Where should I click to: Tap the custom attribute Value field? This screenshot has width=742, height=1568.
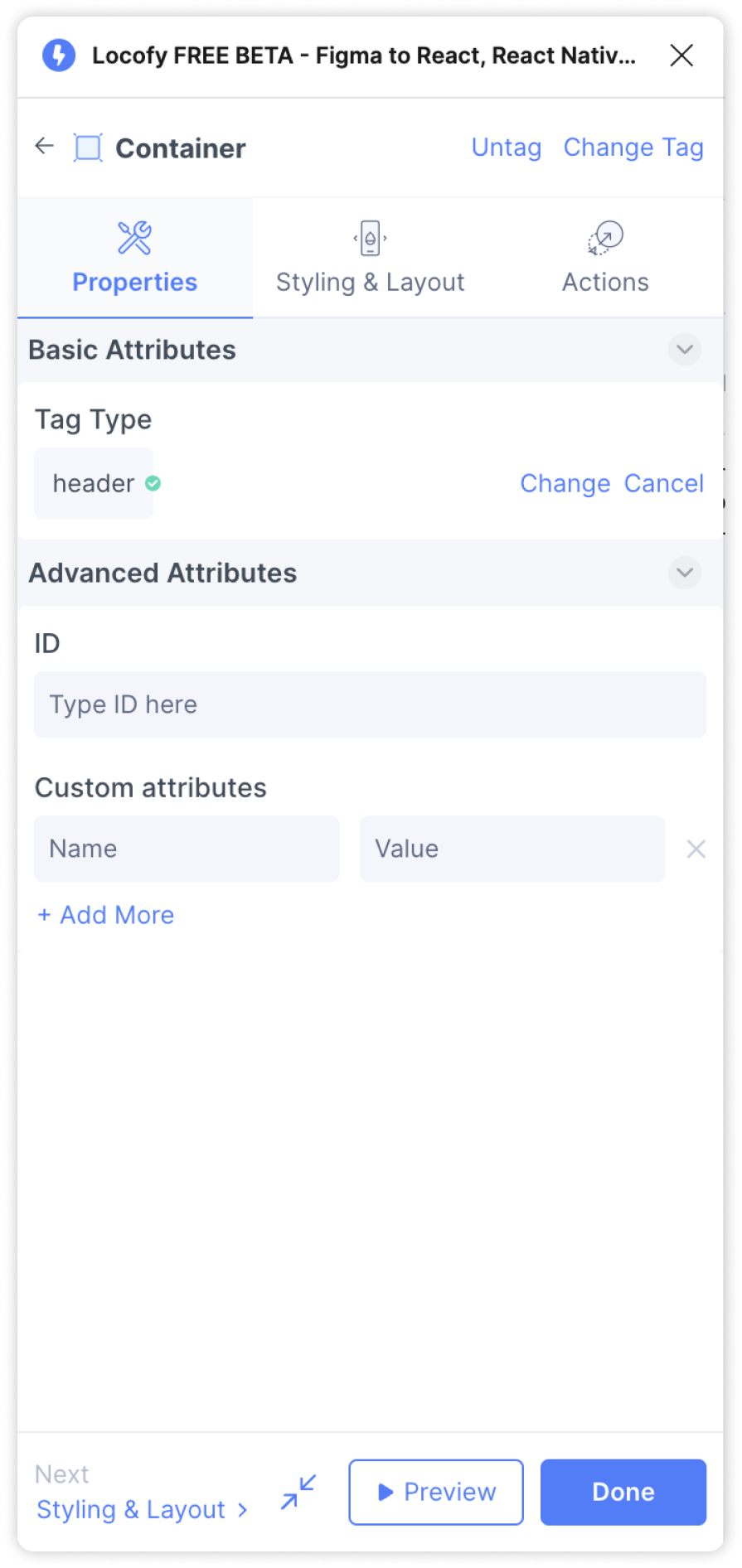(512, 849)
